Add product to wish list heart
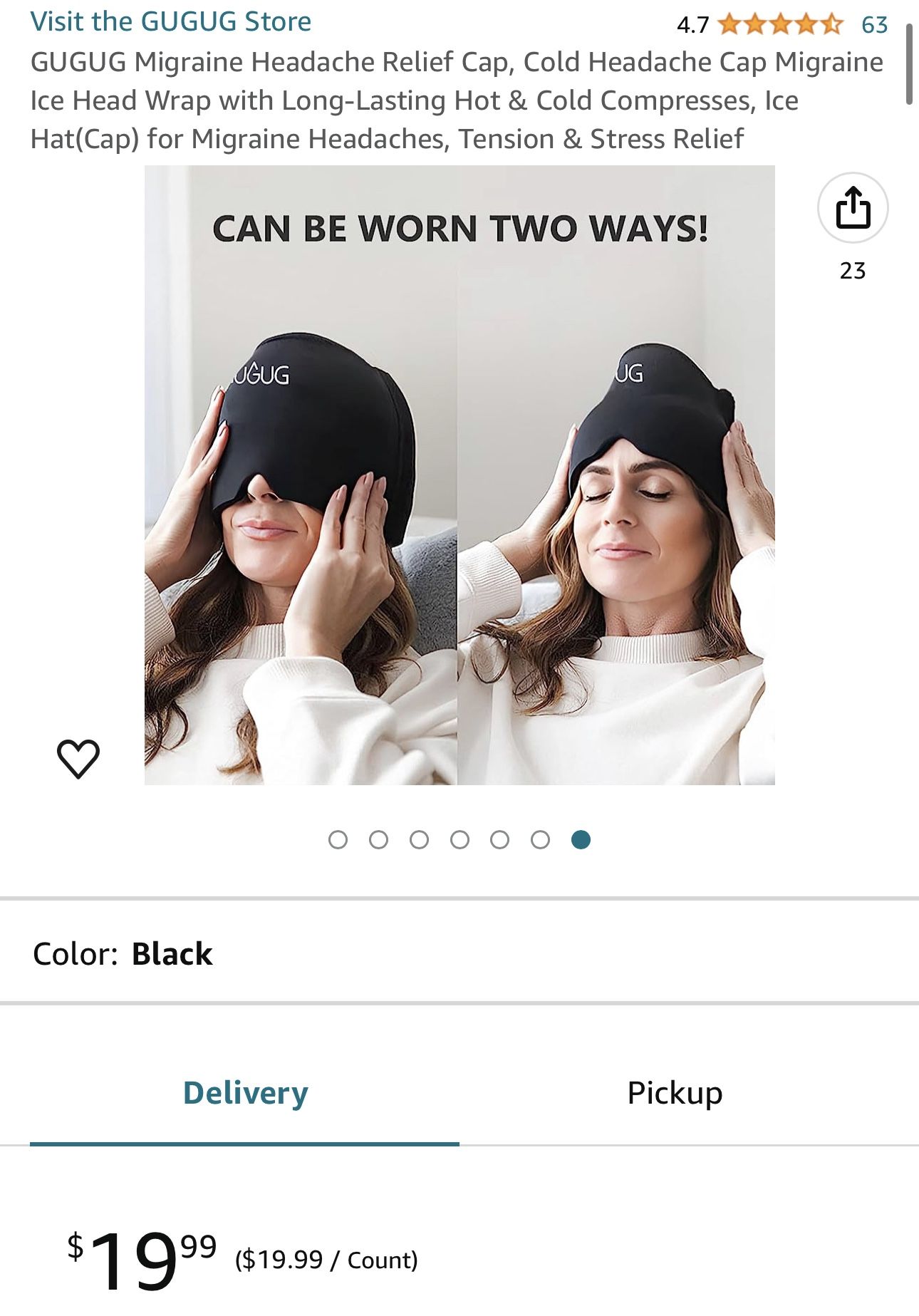The height and width of the screenshot is (1316, 919). (78, 758)
